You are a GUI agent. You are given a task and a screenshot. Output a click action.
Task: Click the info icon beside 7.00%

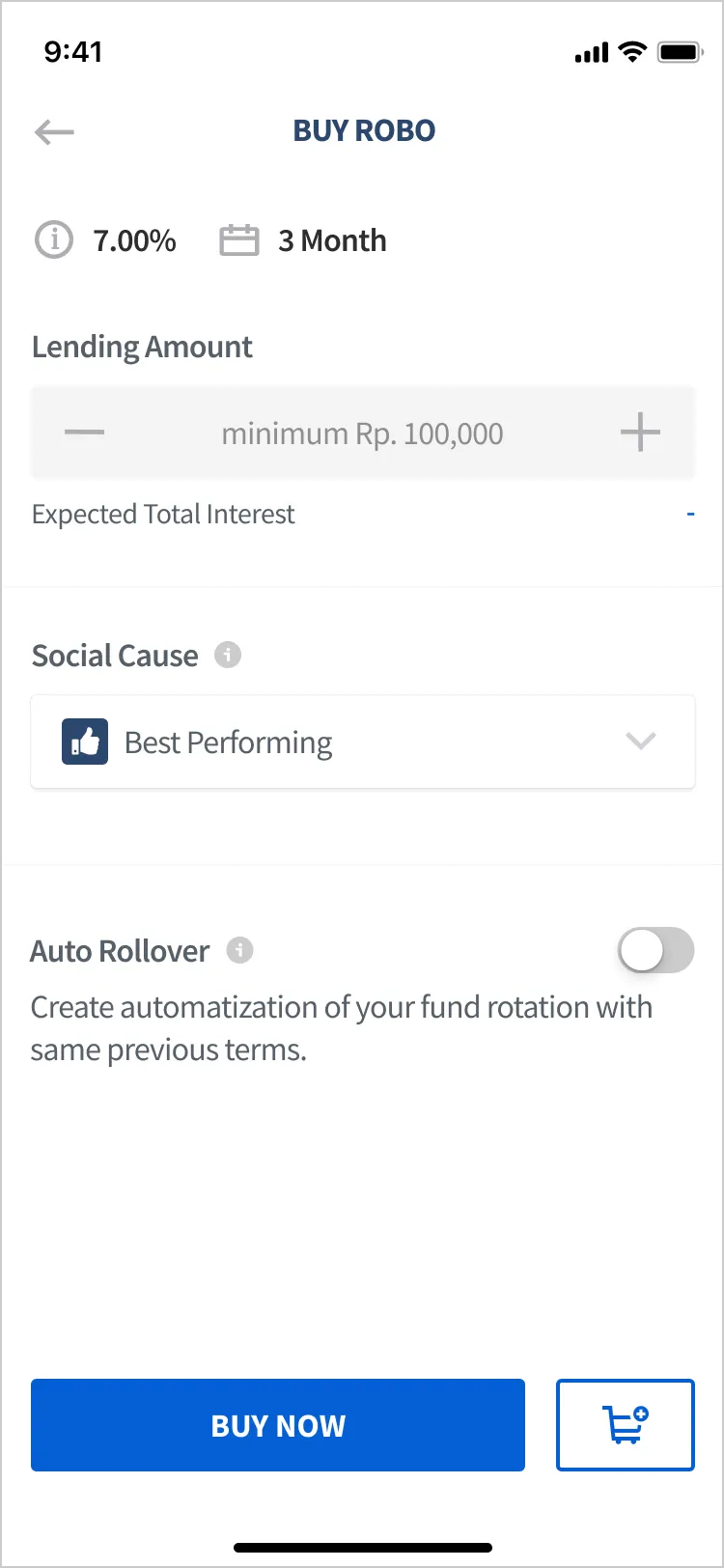tap(54, 239)
